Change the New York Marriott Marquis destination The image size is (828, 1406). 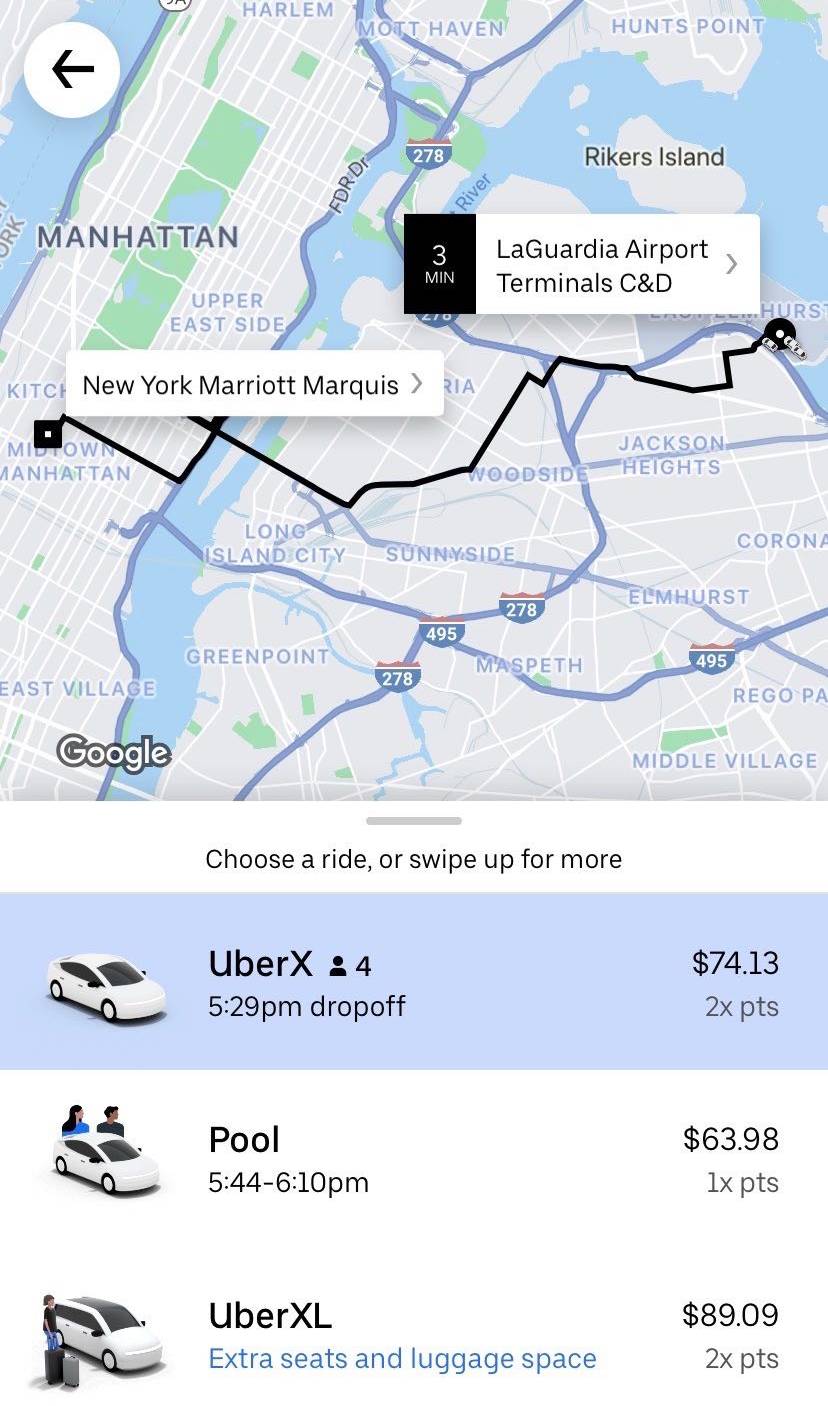pos(254,385)
